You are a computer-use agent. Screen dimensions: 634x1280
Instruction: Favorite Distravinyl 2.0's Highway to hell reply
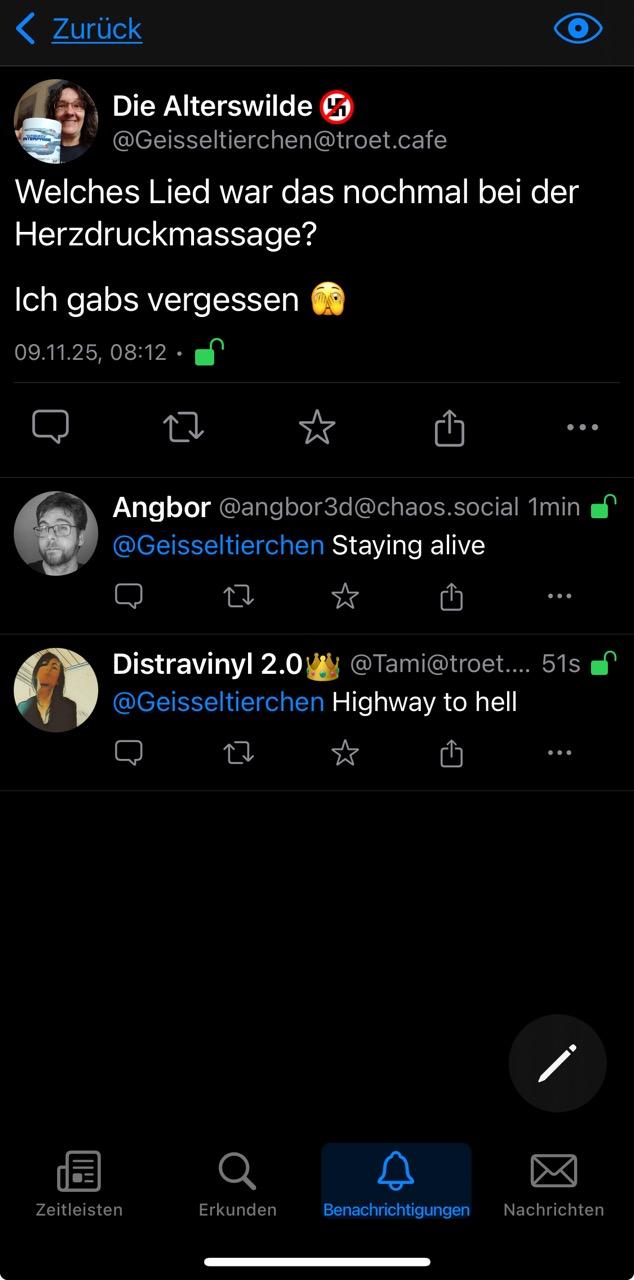(345, 753)
